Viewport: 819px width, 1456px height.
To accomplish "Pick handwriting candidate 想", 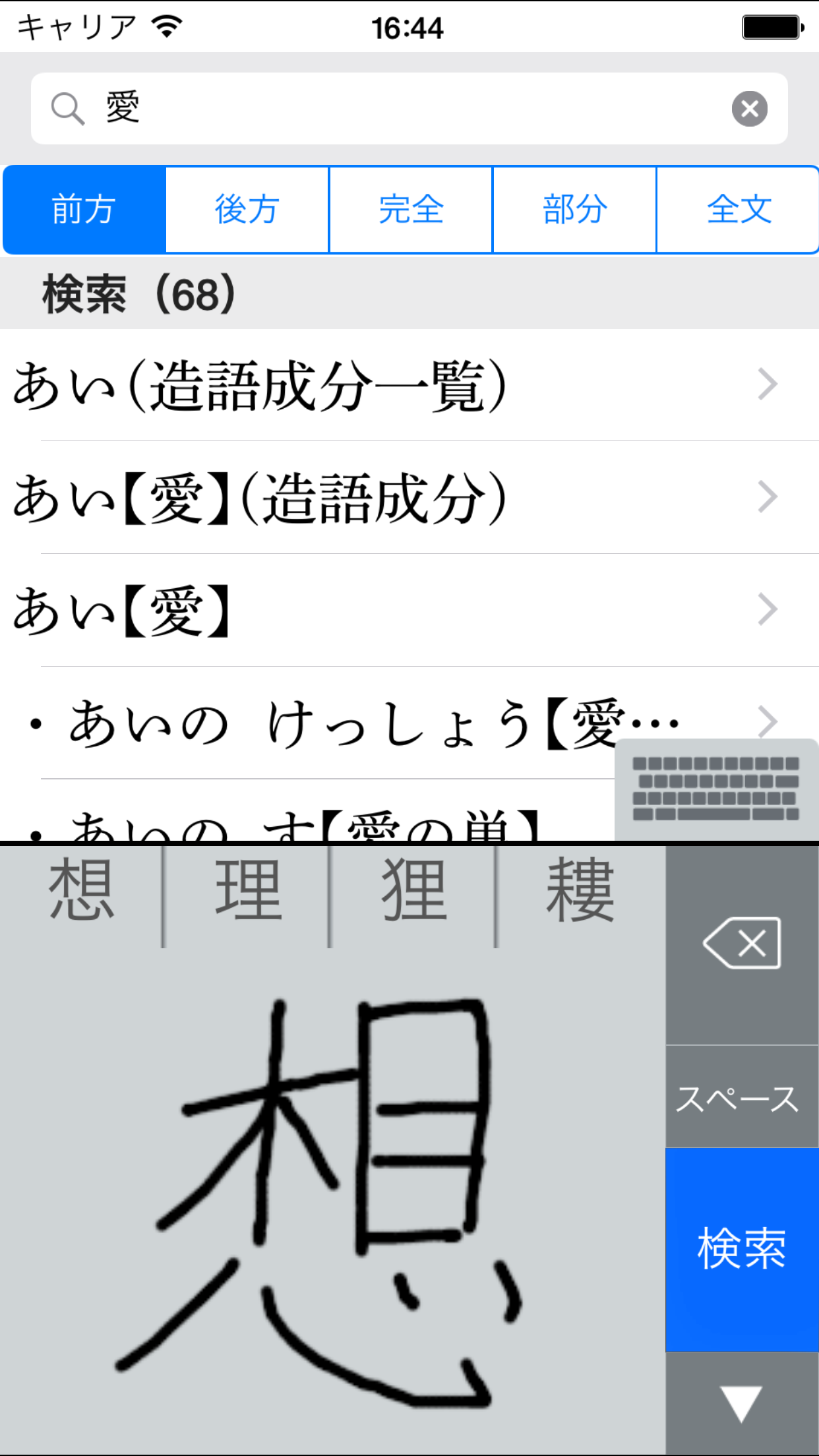I will point(81,890).
